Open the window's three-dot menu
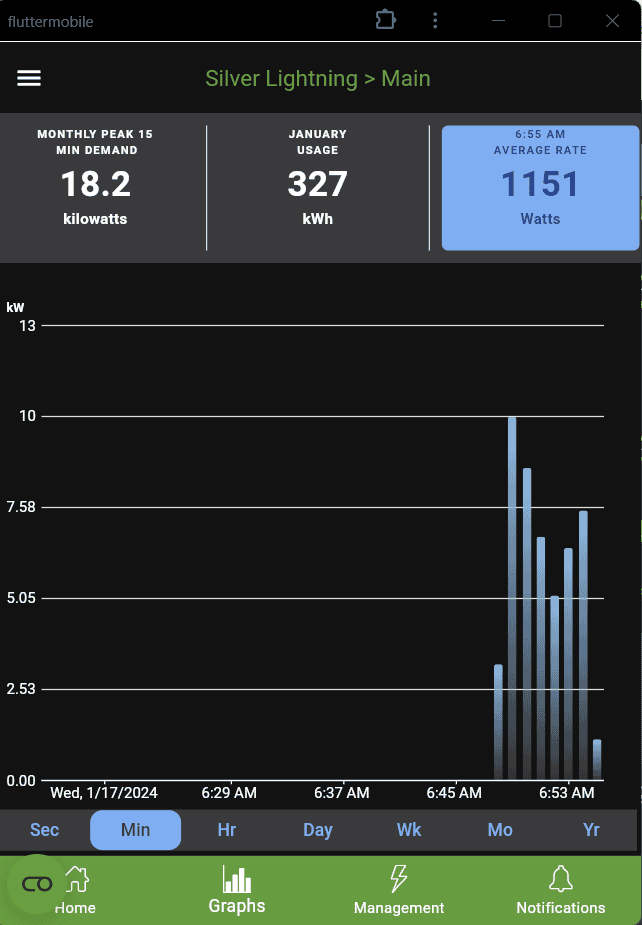 [x=435, y=20]
